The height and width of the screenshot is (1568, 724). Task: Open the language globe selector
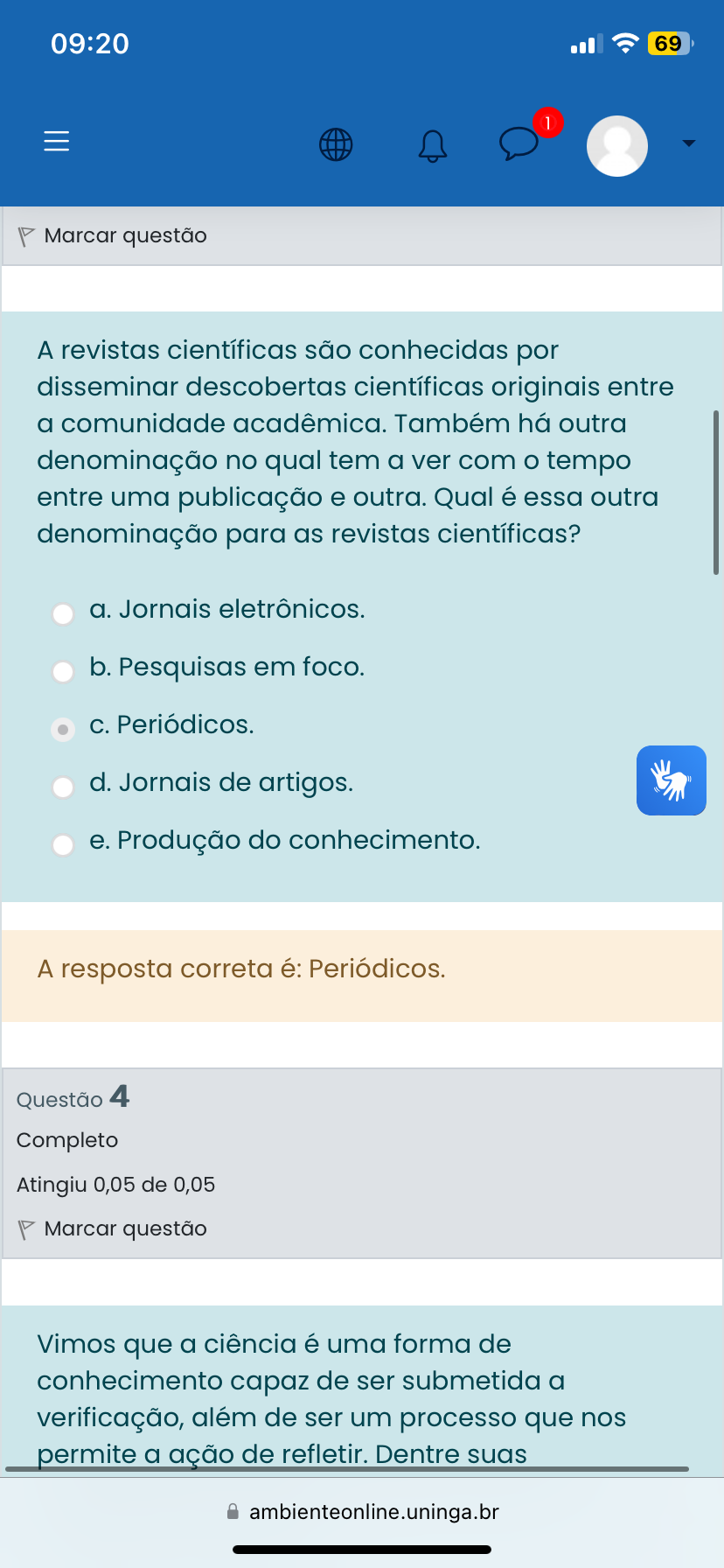[x=336, y=144]
